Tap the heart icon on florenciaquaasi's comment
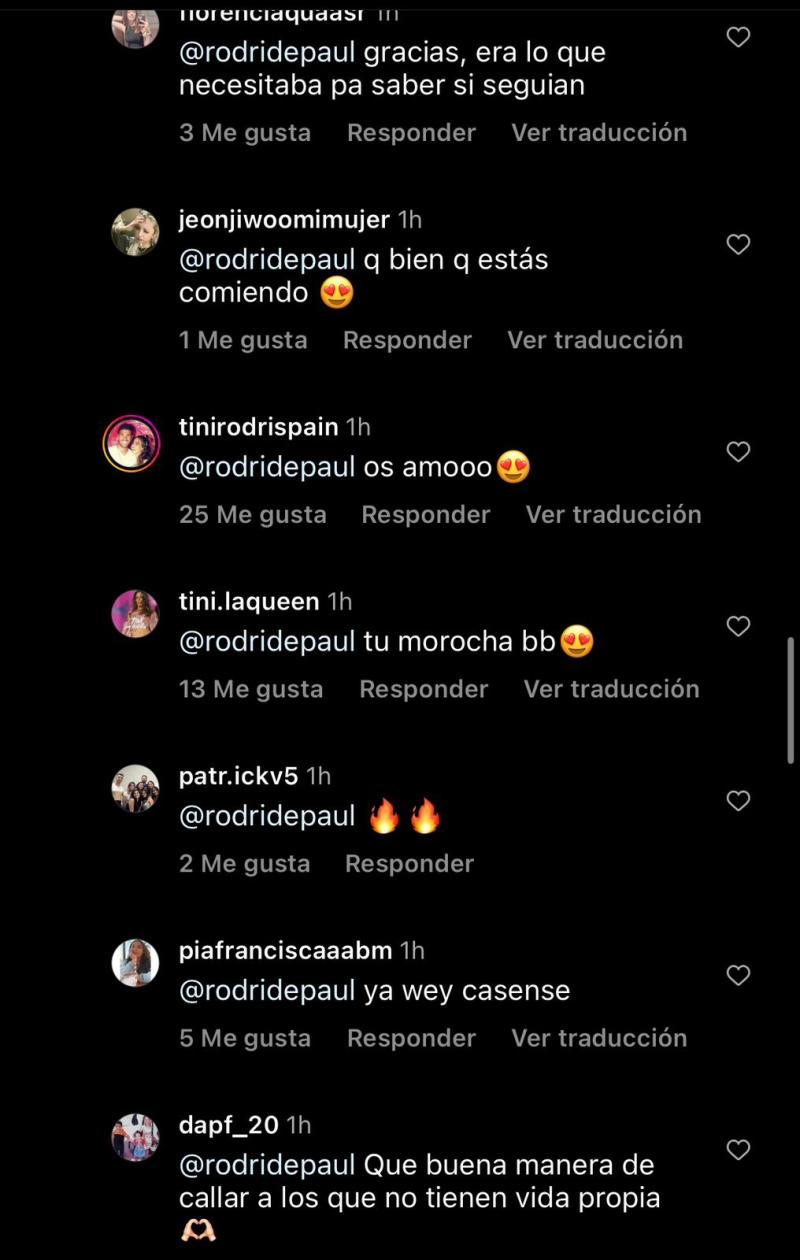The image size is (800, 1260). (738, 36)
